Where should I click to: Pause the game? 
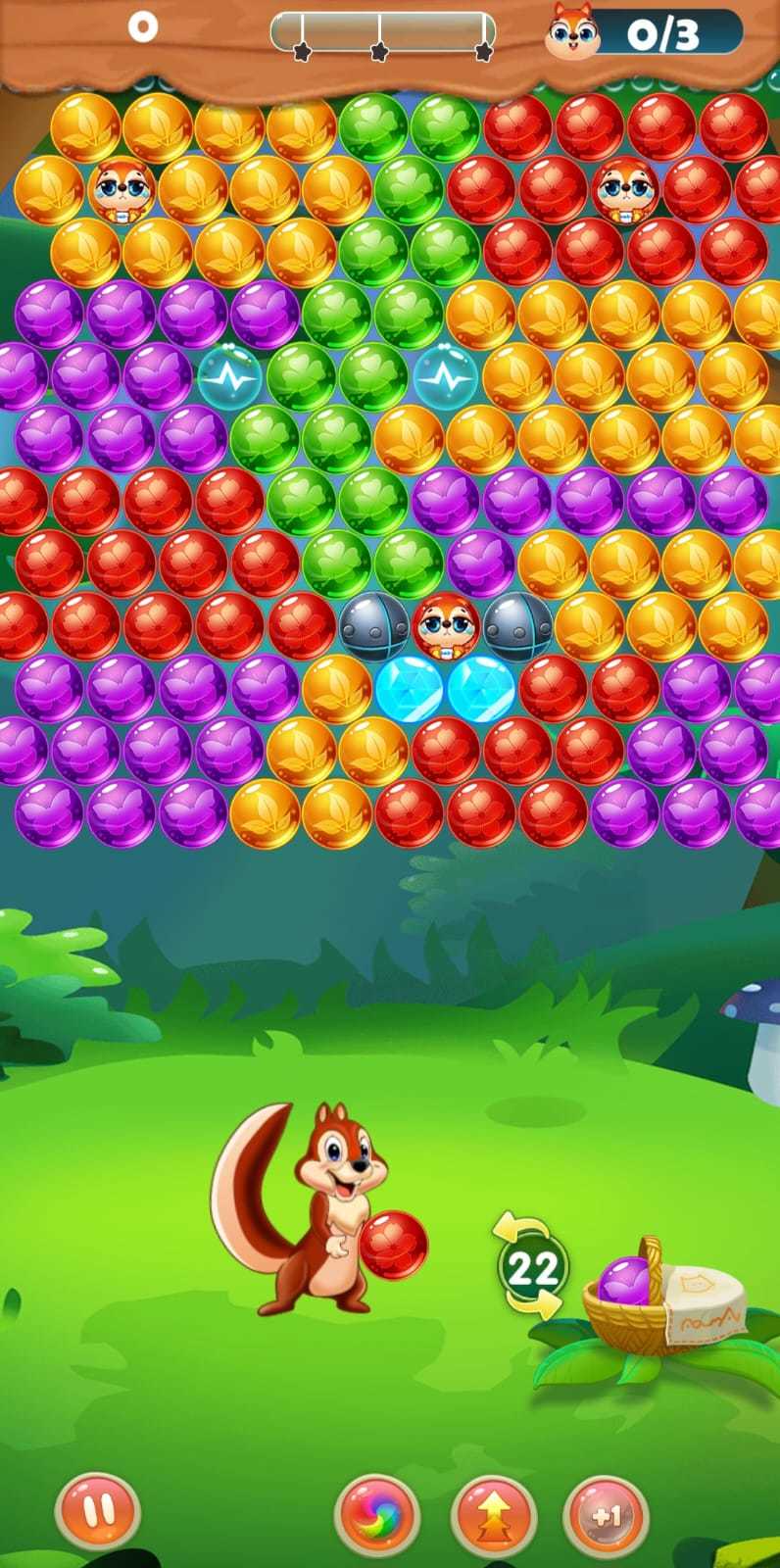click(x=97, y=1513)
